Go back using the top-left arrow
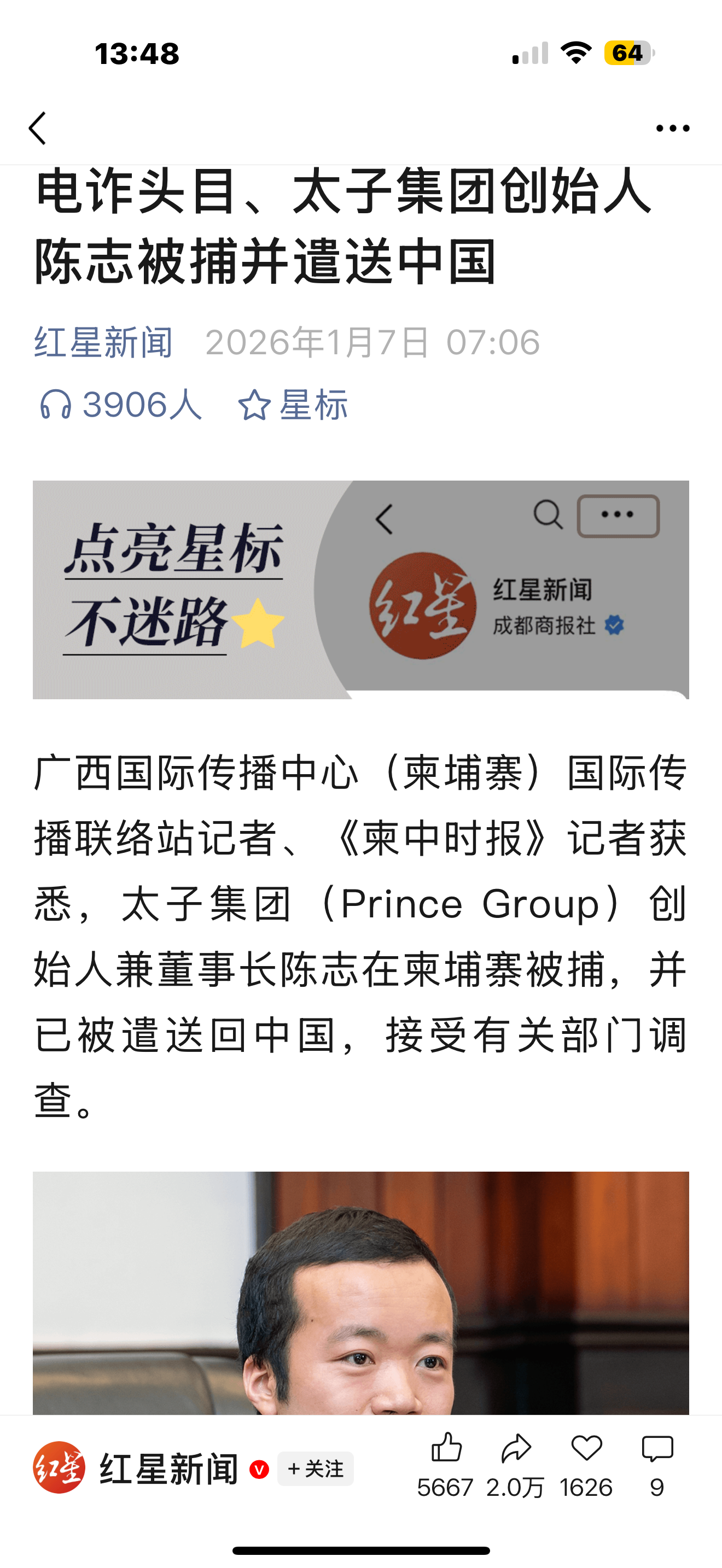Viewport: 722px width, 1568px height. point(38,128)
